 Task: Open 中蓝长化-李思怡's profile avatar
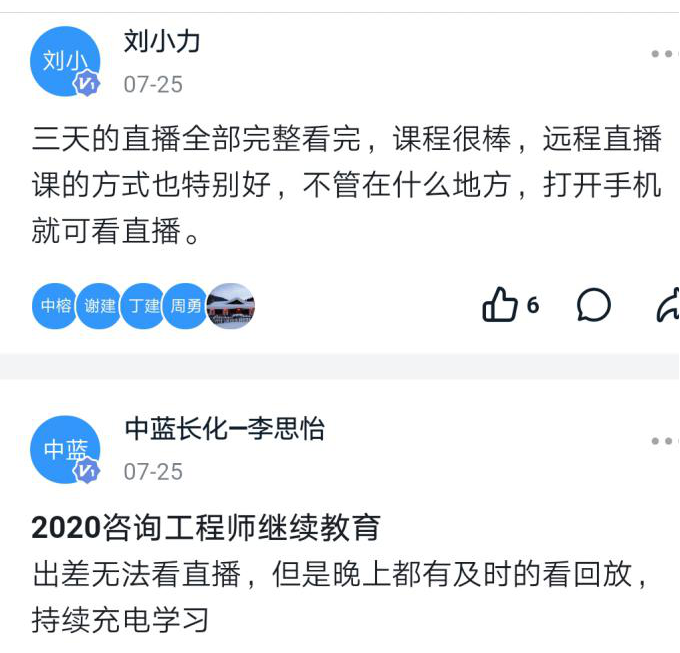point(65,450)
